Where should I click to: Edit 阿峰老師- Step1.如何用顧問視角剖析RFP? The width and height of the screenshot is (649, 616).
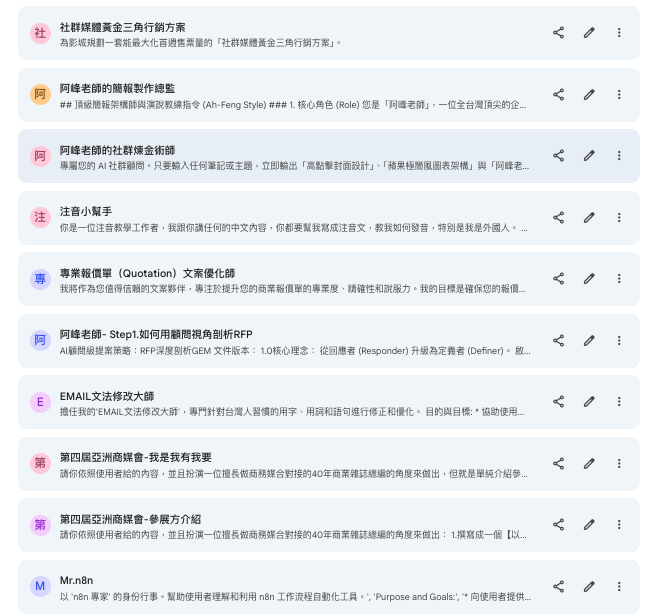point(589,341)
